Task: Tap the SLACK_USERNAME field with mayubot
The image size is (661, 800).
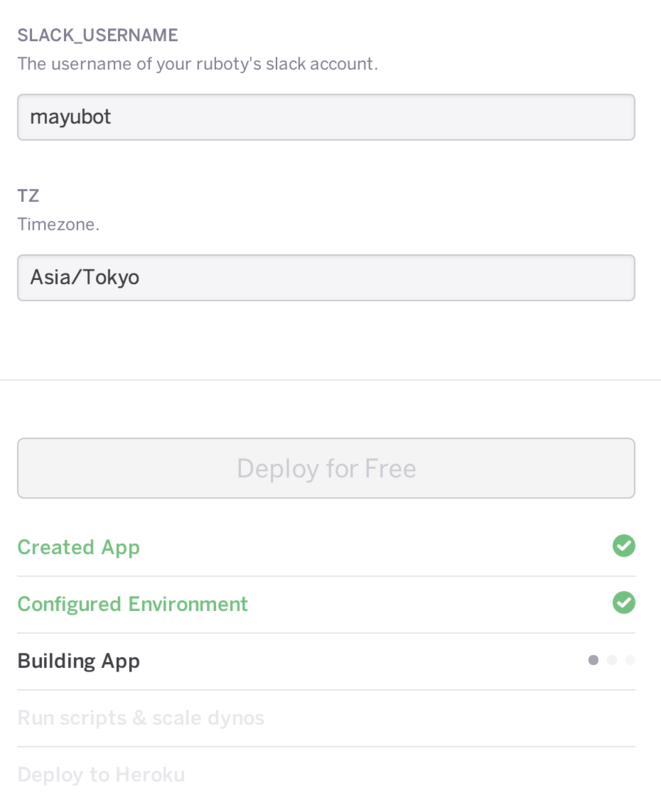Action: (326, 117)
